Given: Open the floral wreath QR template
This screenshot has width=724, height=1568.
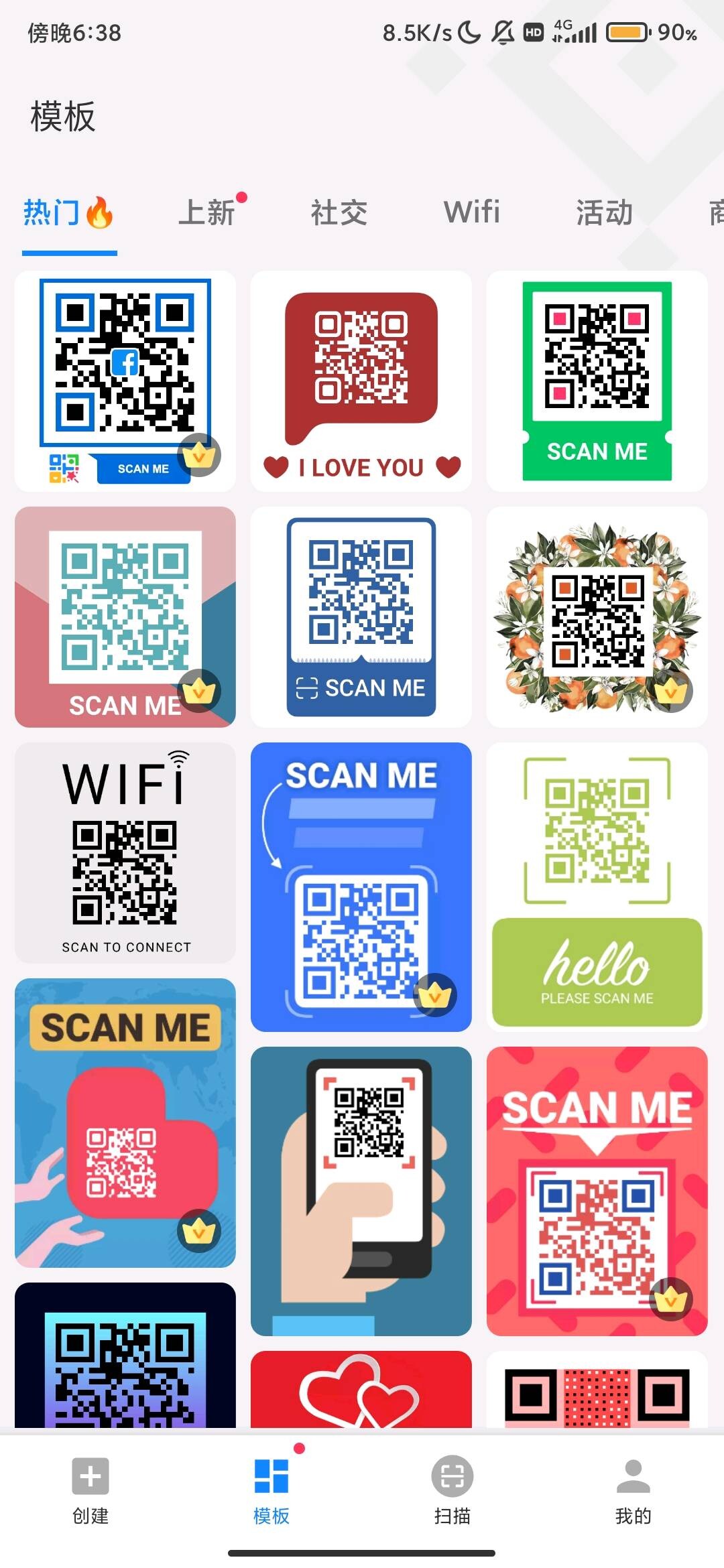Looking at the screenshot, I should [597, 616].
